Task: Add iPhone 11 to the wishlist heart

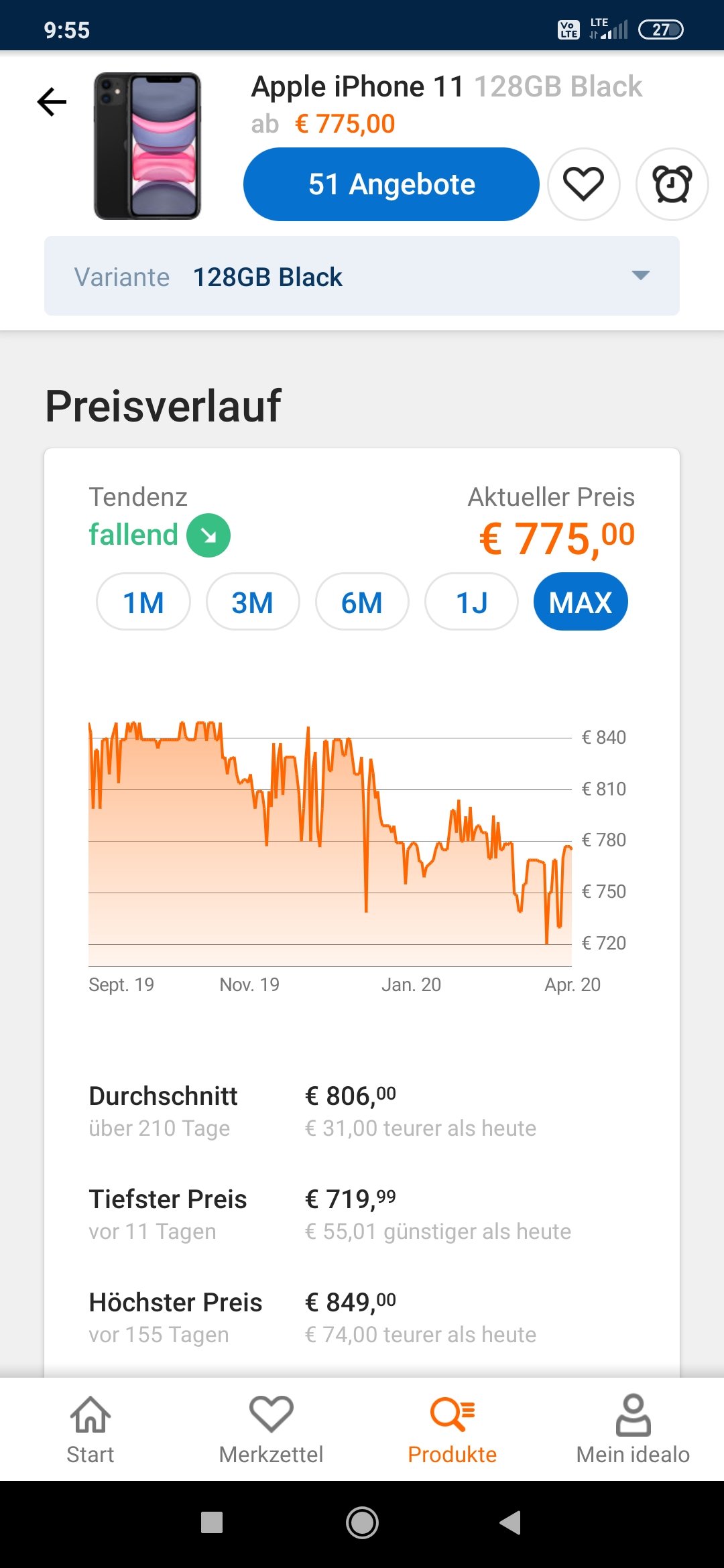Action: coord(583,184)
